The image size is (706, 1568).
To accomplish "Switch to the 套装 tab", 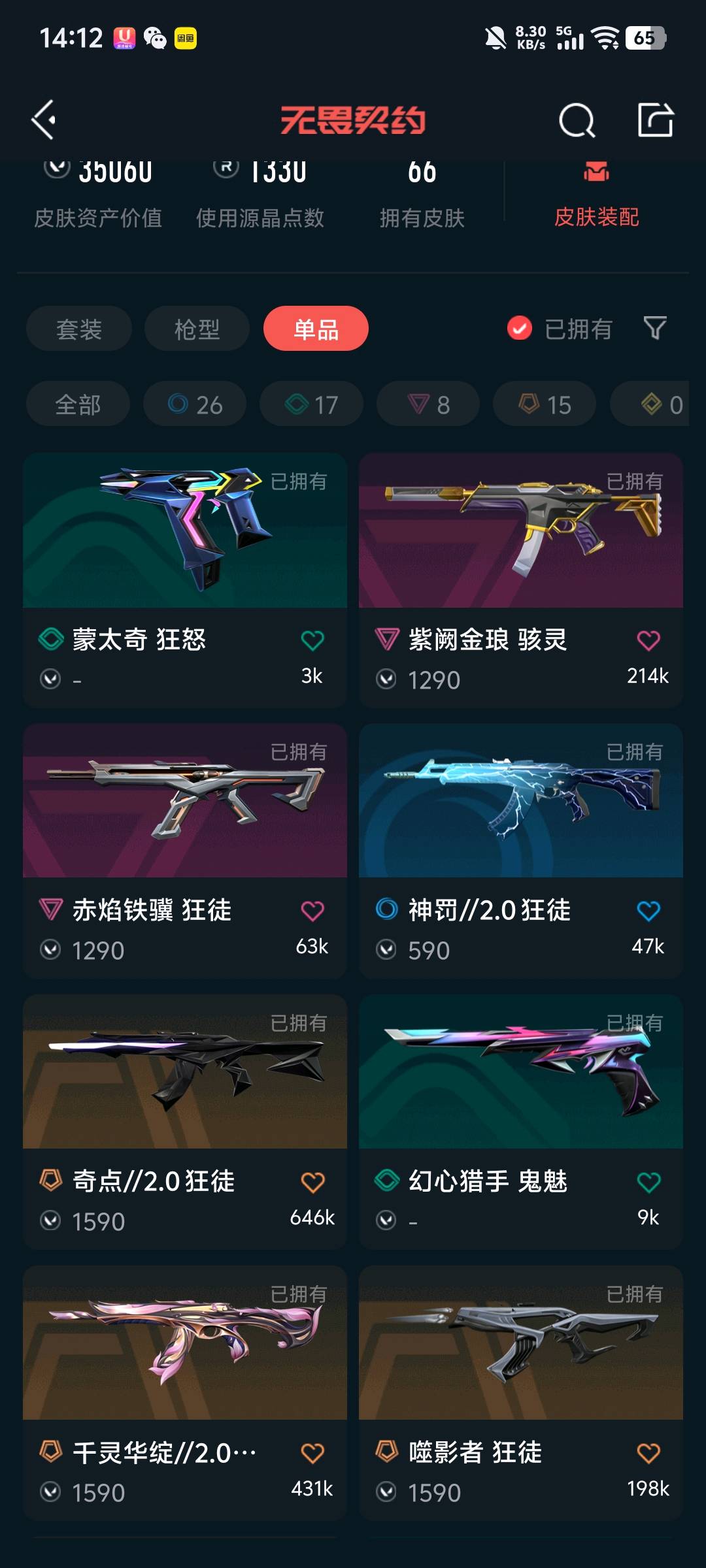I will [79, 329].
